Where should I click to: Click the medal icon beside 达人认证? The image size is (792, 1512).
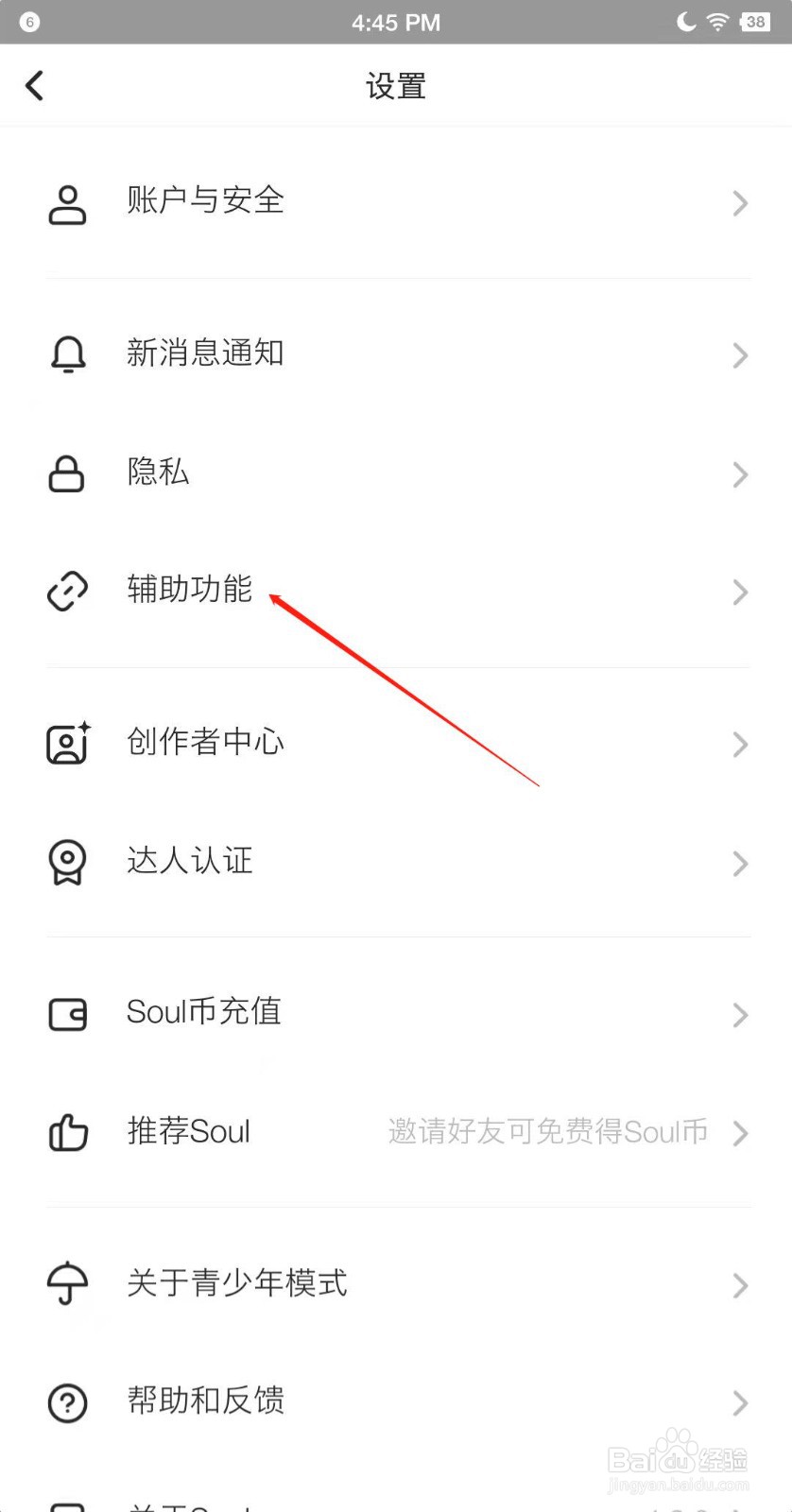coord(66,862)
